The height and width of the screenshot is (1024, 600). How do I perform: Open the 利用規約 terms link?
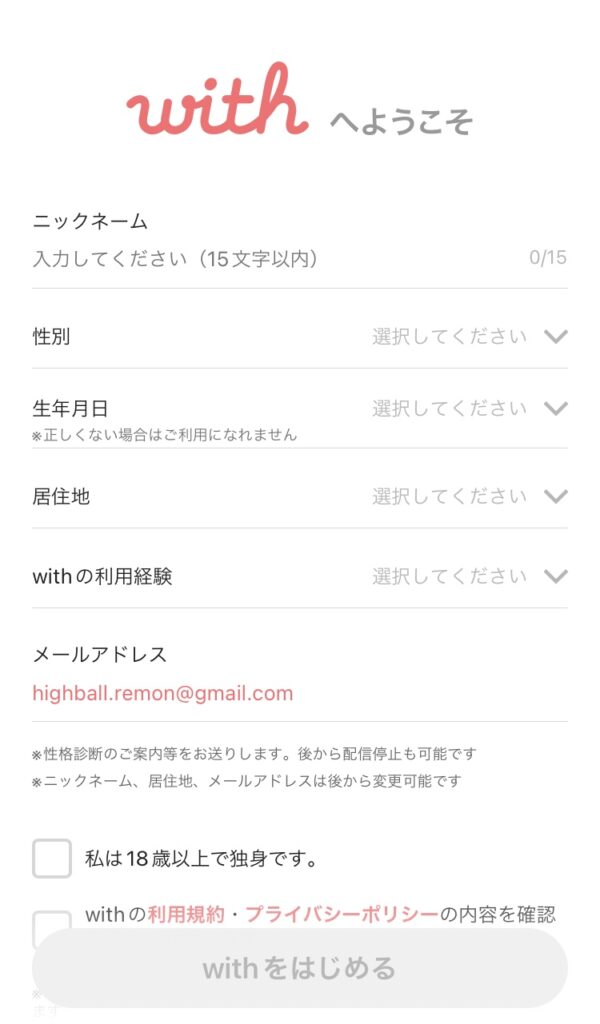(x=186, y=913)
